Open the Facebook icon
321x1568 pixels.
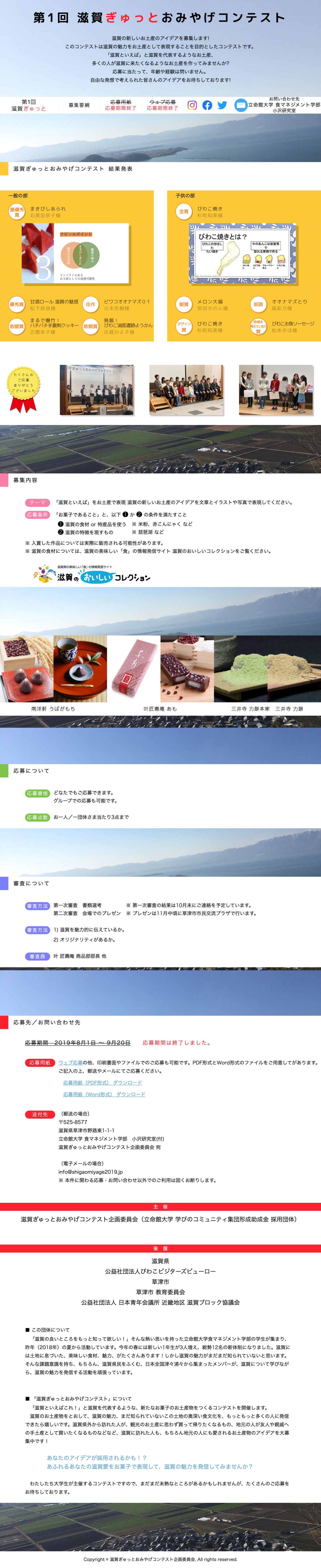tap(208, 105)
